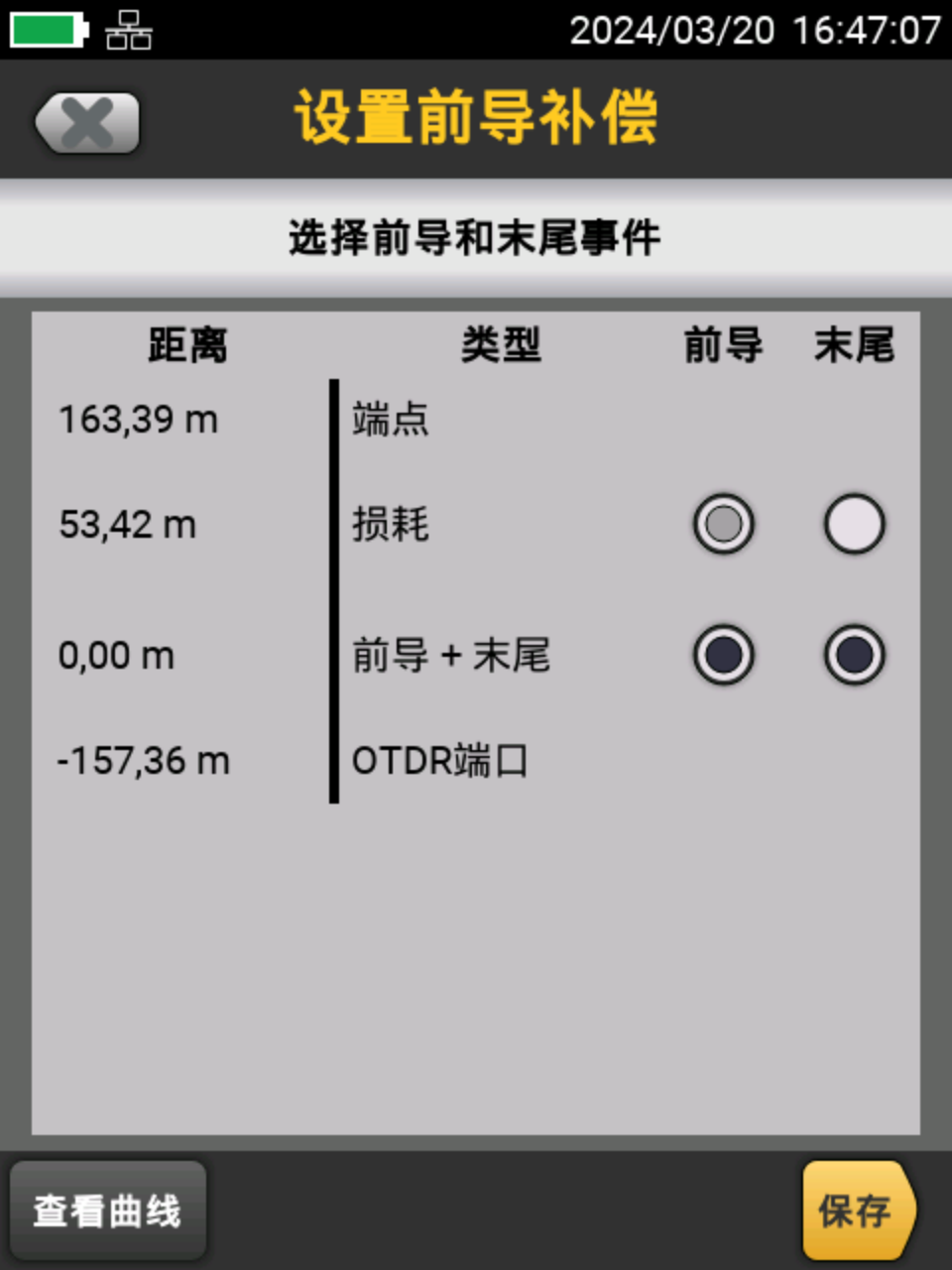Image resolution: width=952 pixels, height=1270 pixels.
Task: Open 查看曲线 to view the trace
Action: coord(108,1210)
